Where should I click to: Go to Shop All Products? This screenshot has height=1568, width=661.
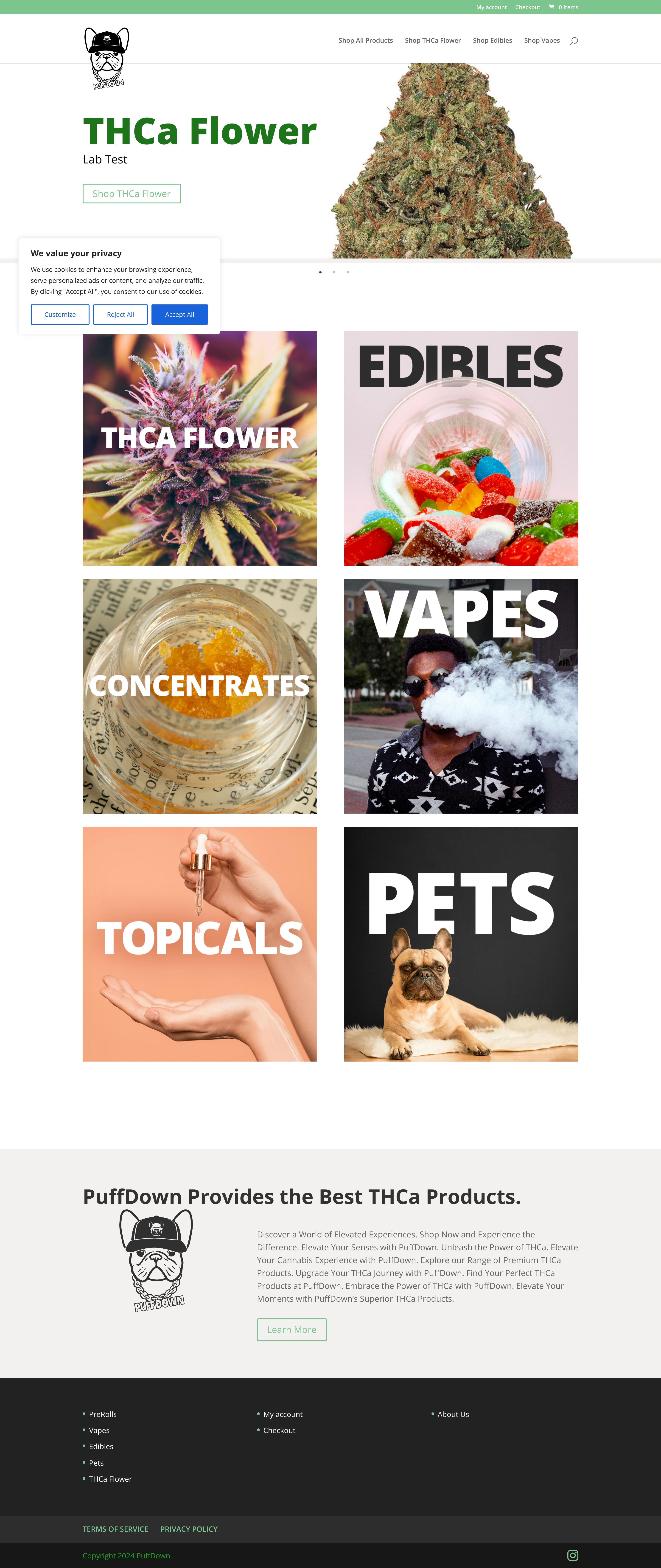click(365, 41)
